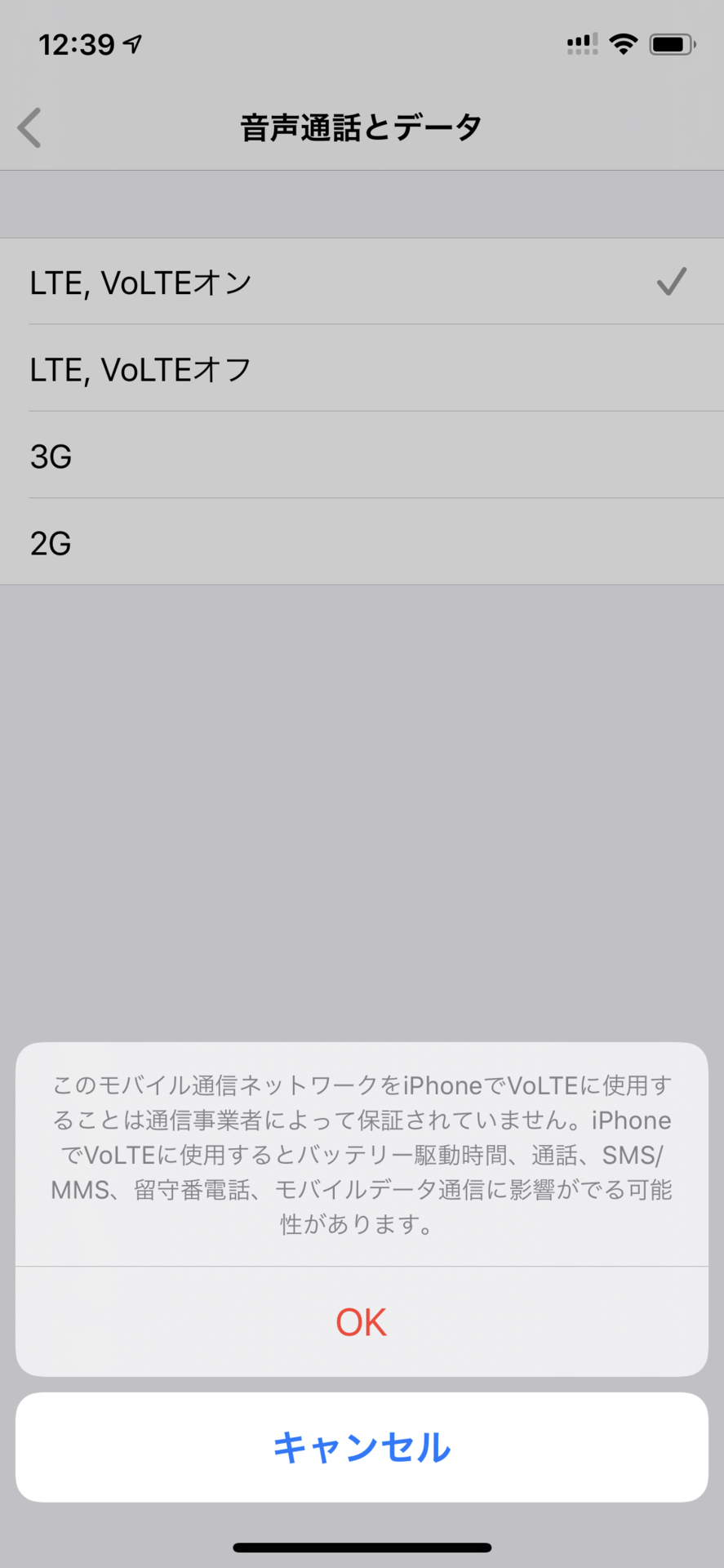Tap the location services arrow icon

[131, 45]
